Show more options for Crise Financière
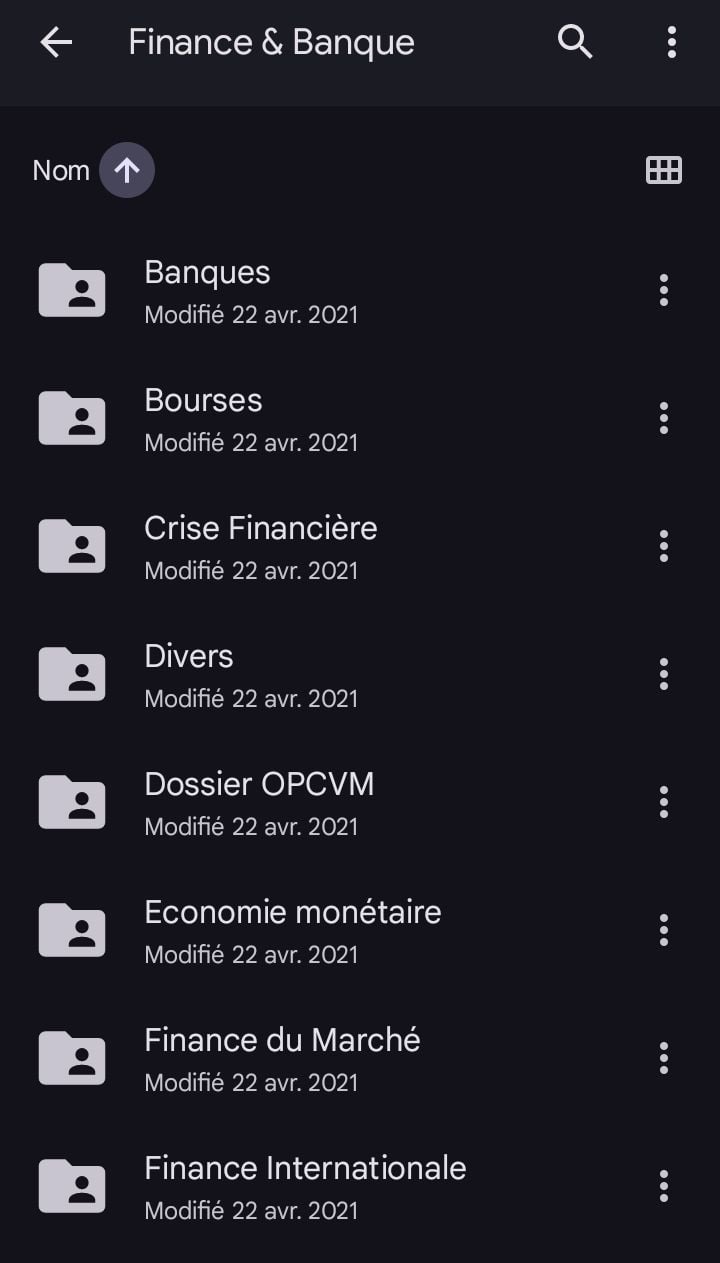This screenshot has width=720, height=1263. 663,546
